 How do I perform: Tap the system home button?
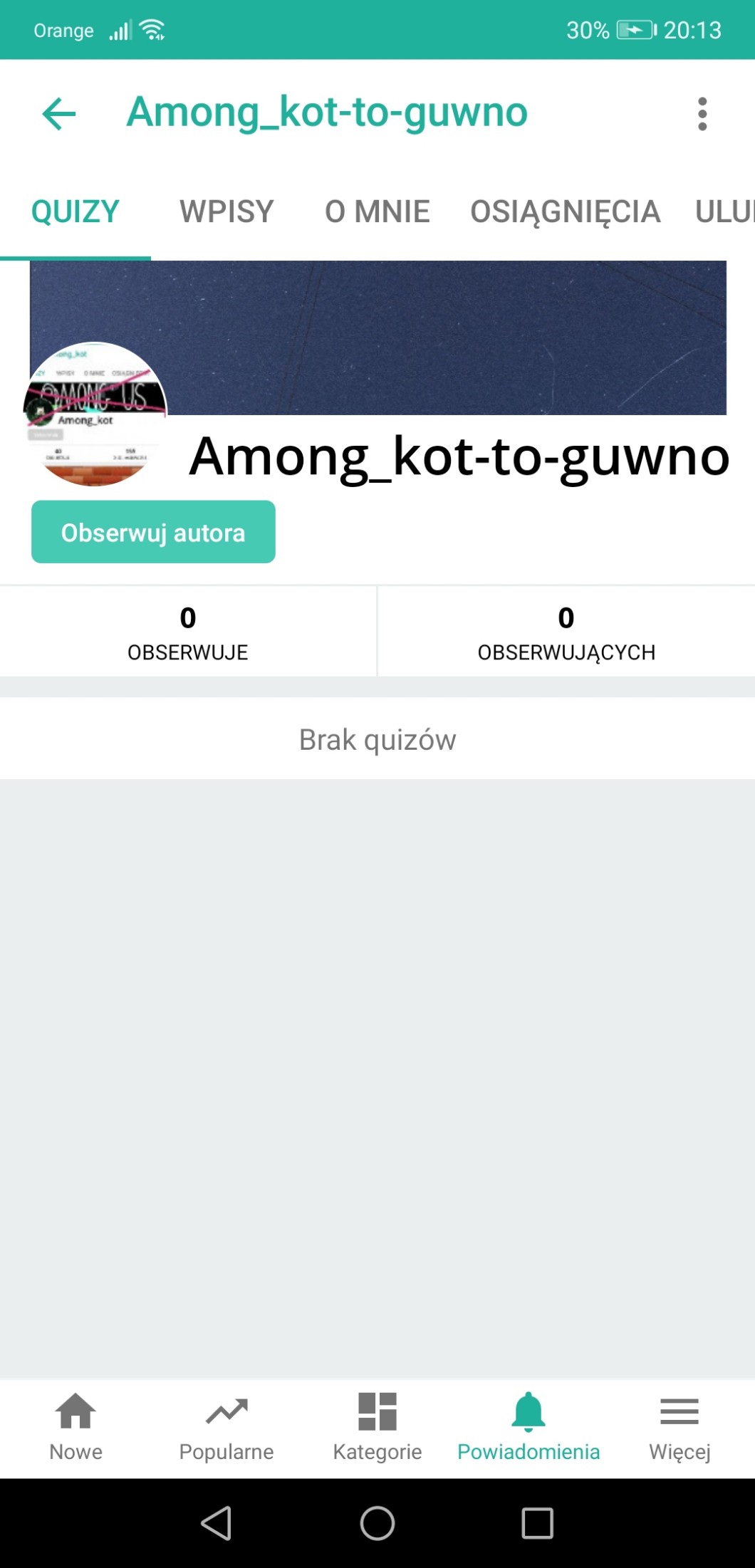pyautogui.click(x=377, y=1524)
